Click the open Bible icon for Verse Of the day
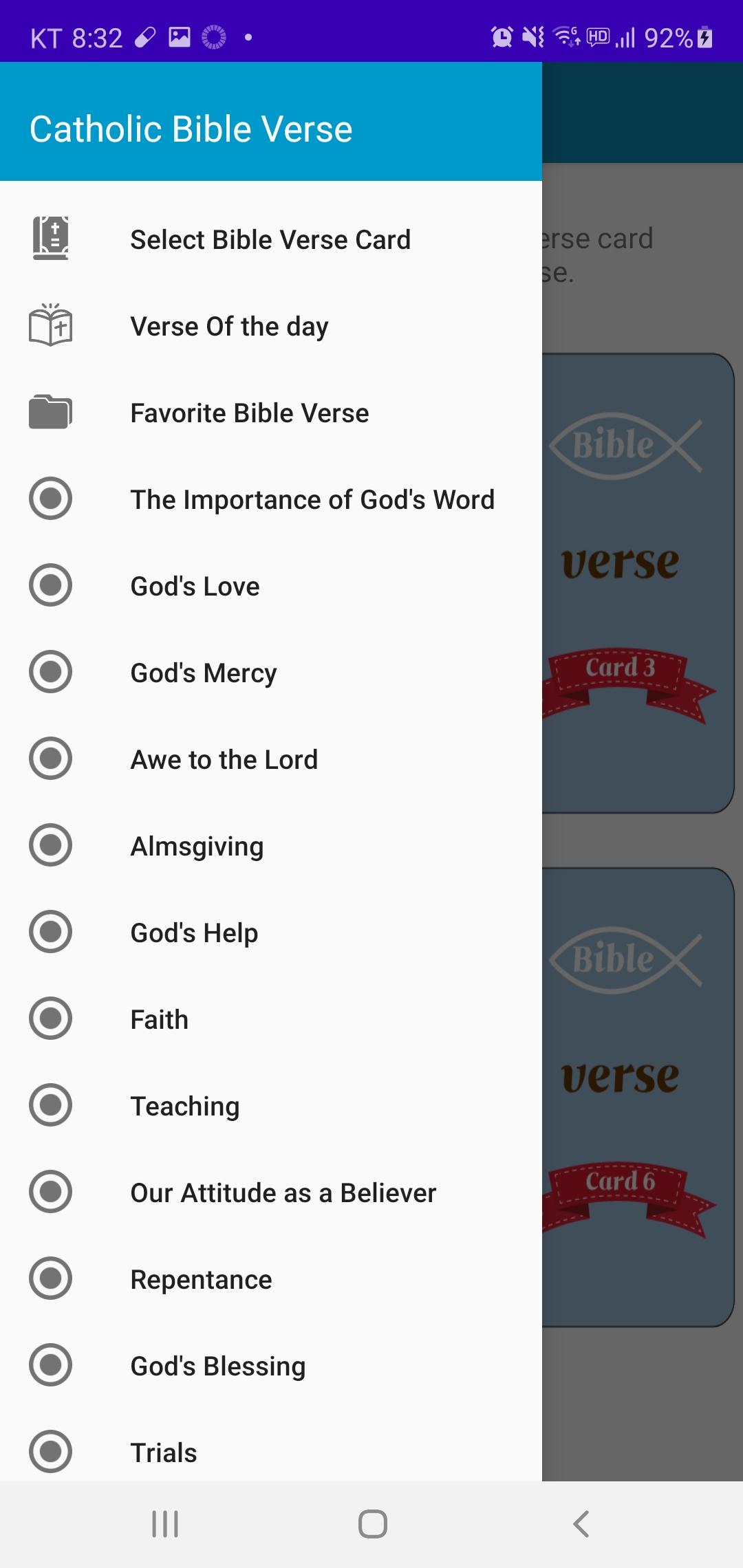Image resolution: width=743 pixels, height=1568 pixels. coord(50,326)
